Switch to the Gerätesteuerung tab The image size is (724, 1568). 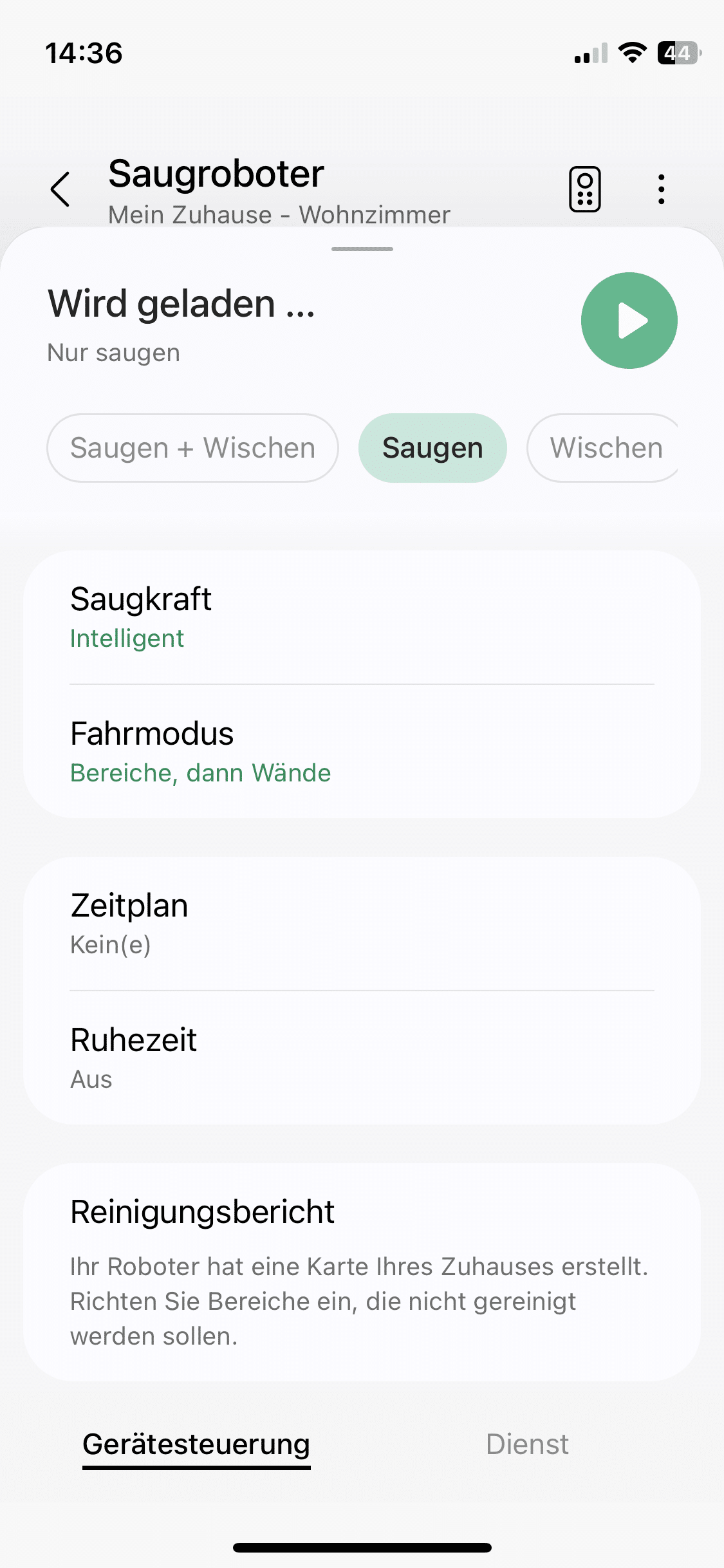point(196,1444)
